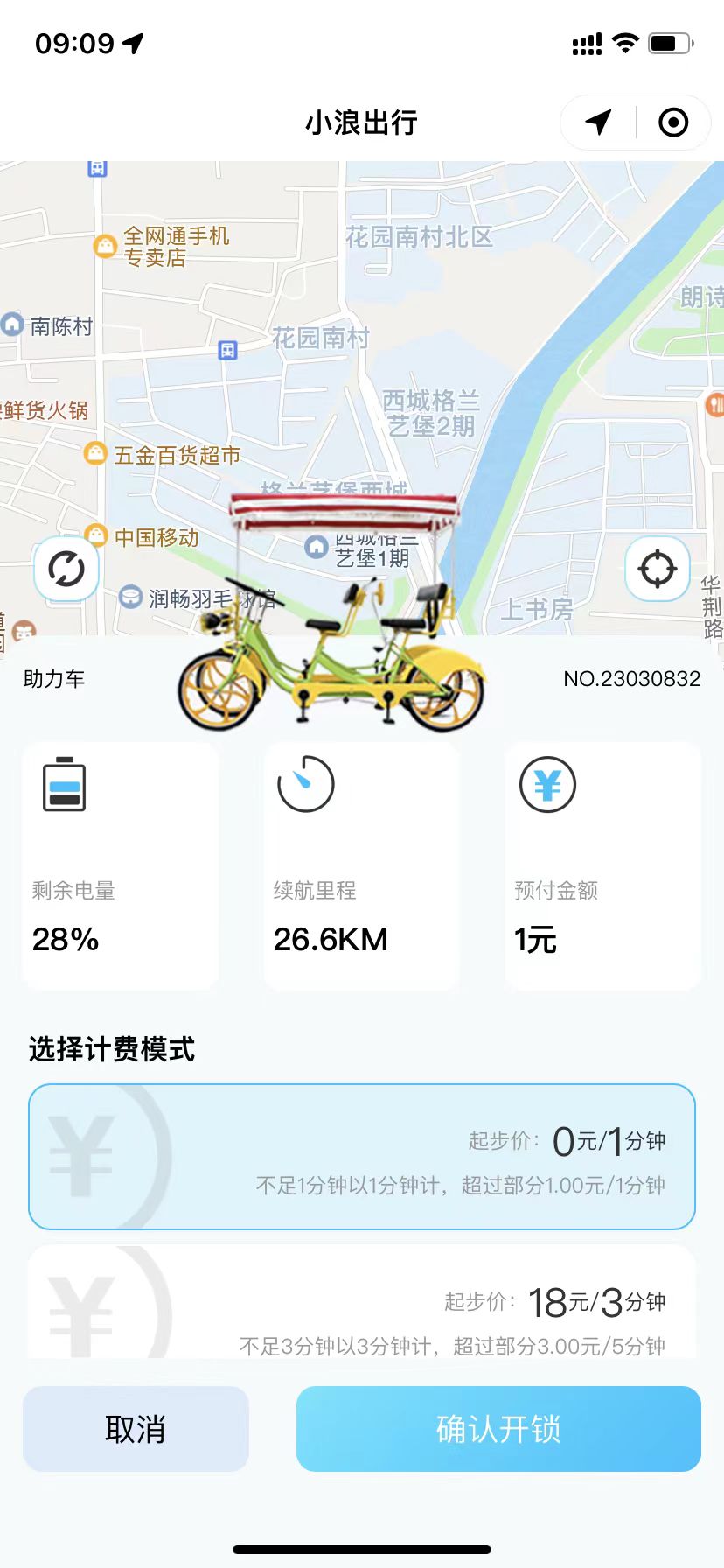Open the mini program location arrow
This screenshot has width=724, height=1568.
(x=599, y=122)
